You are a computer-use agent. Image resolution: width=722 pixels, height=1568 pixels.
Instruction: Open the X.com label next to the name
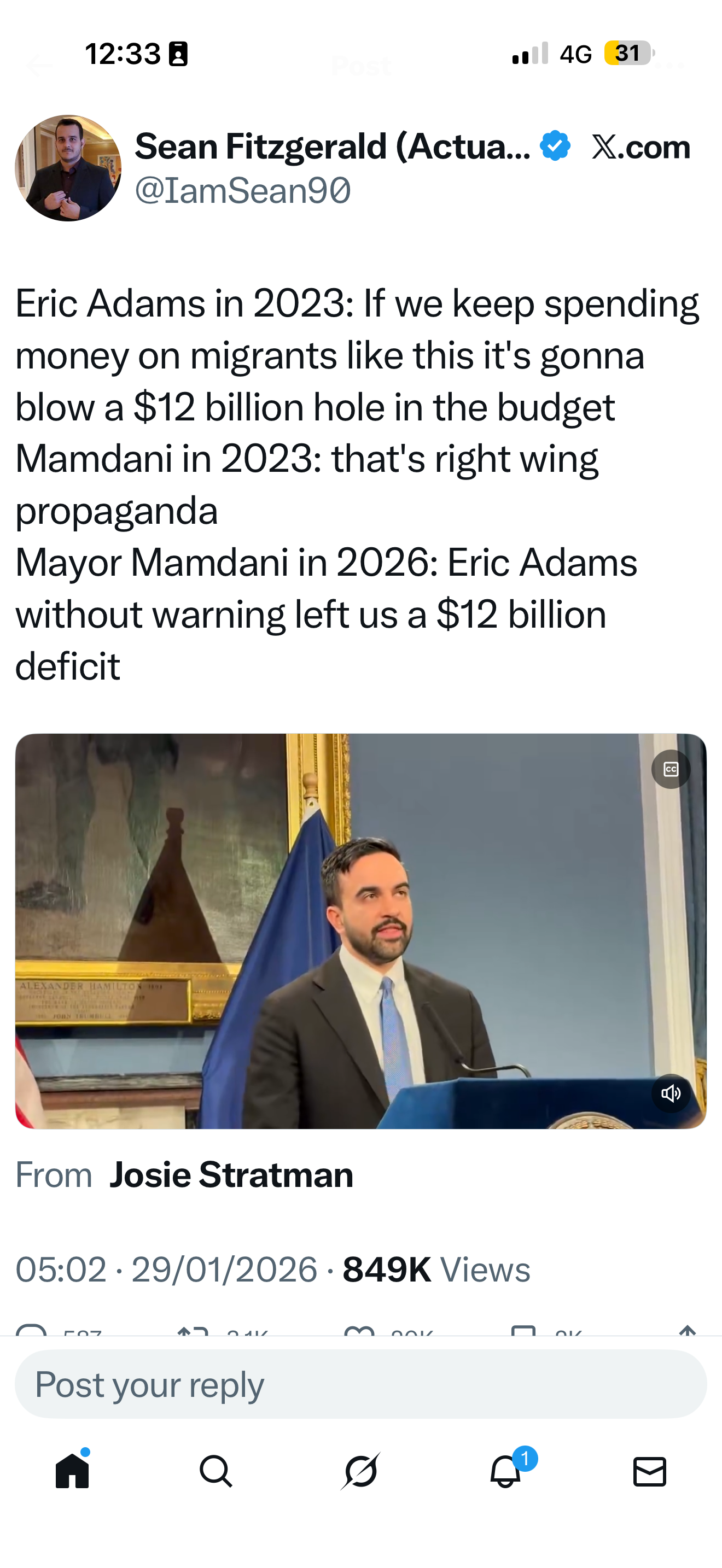(641, 147)
